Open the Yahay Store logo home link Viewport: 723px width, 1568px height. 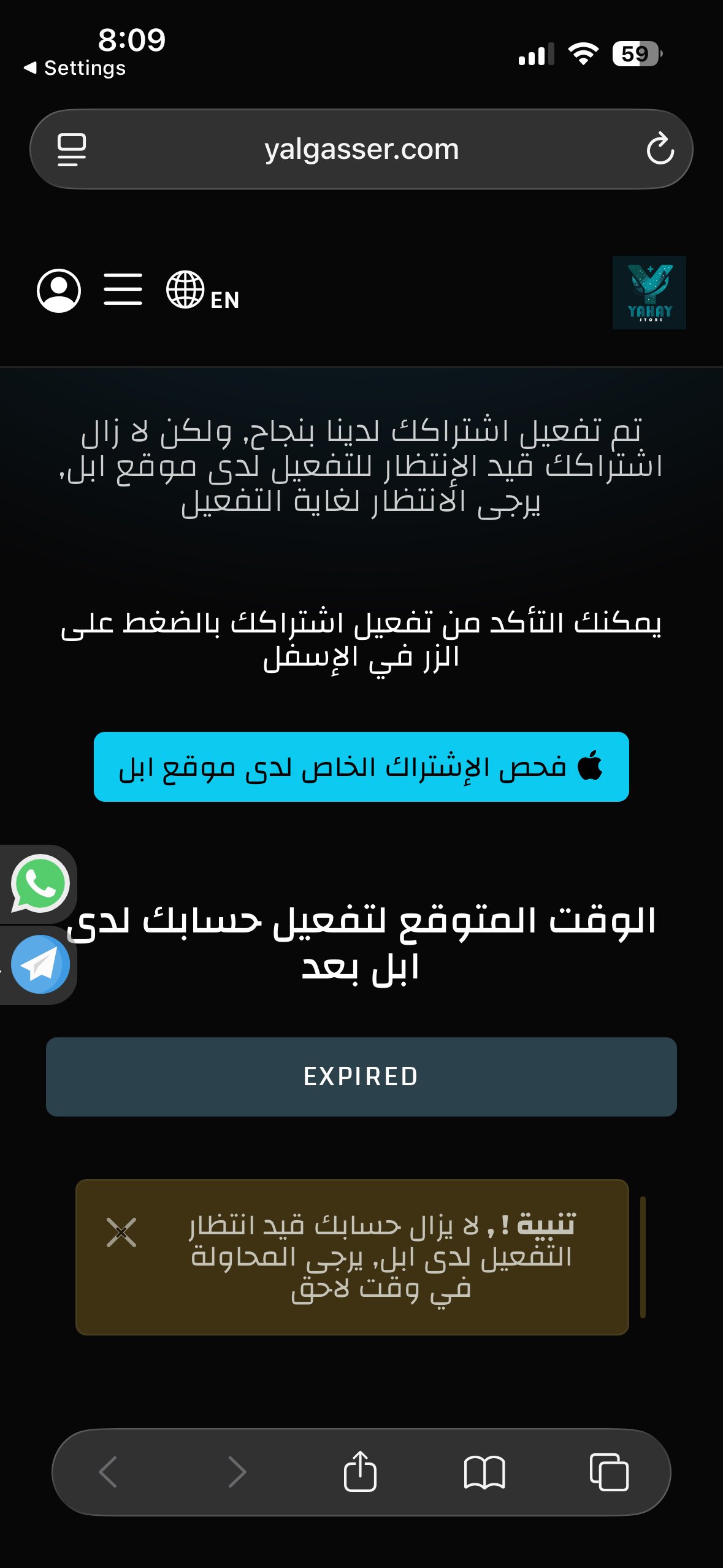(649, 293)
